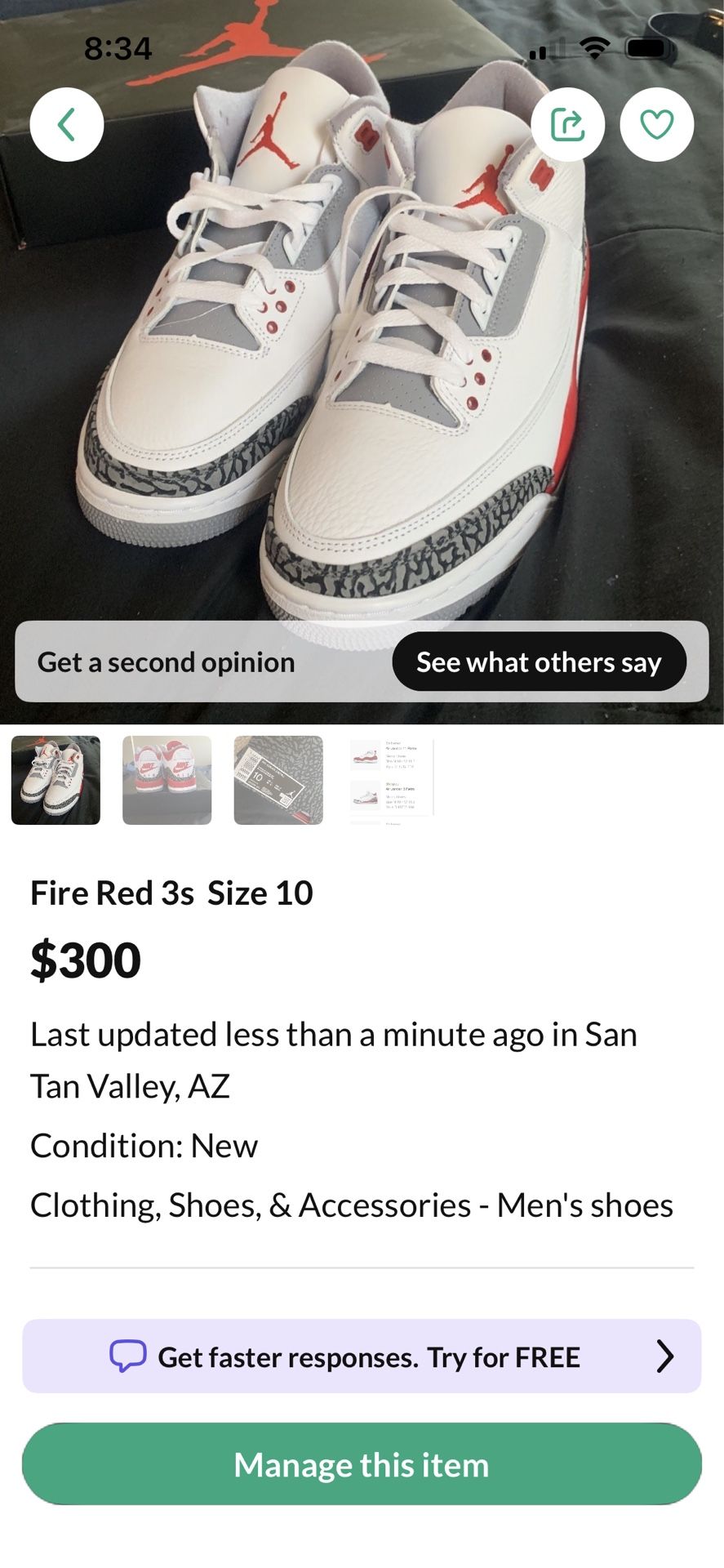Go back using the arrow button
This screenshot has height=1568, width=724.
point(67,124)
